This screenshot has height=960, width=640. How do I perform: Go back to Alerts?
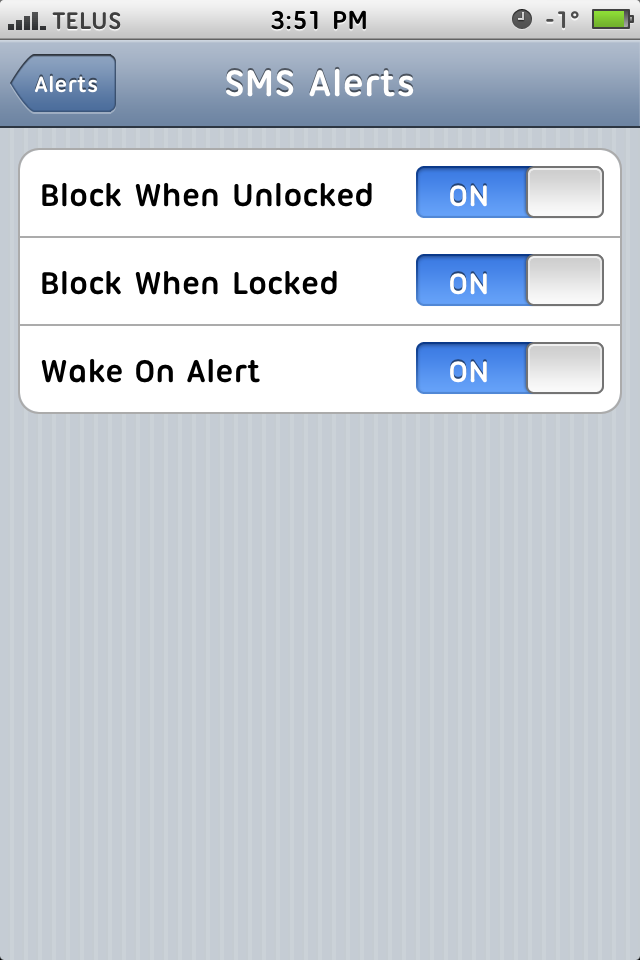64,84
